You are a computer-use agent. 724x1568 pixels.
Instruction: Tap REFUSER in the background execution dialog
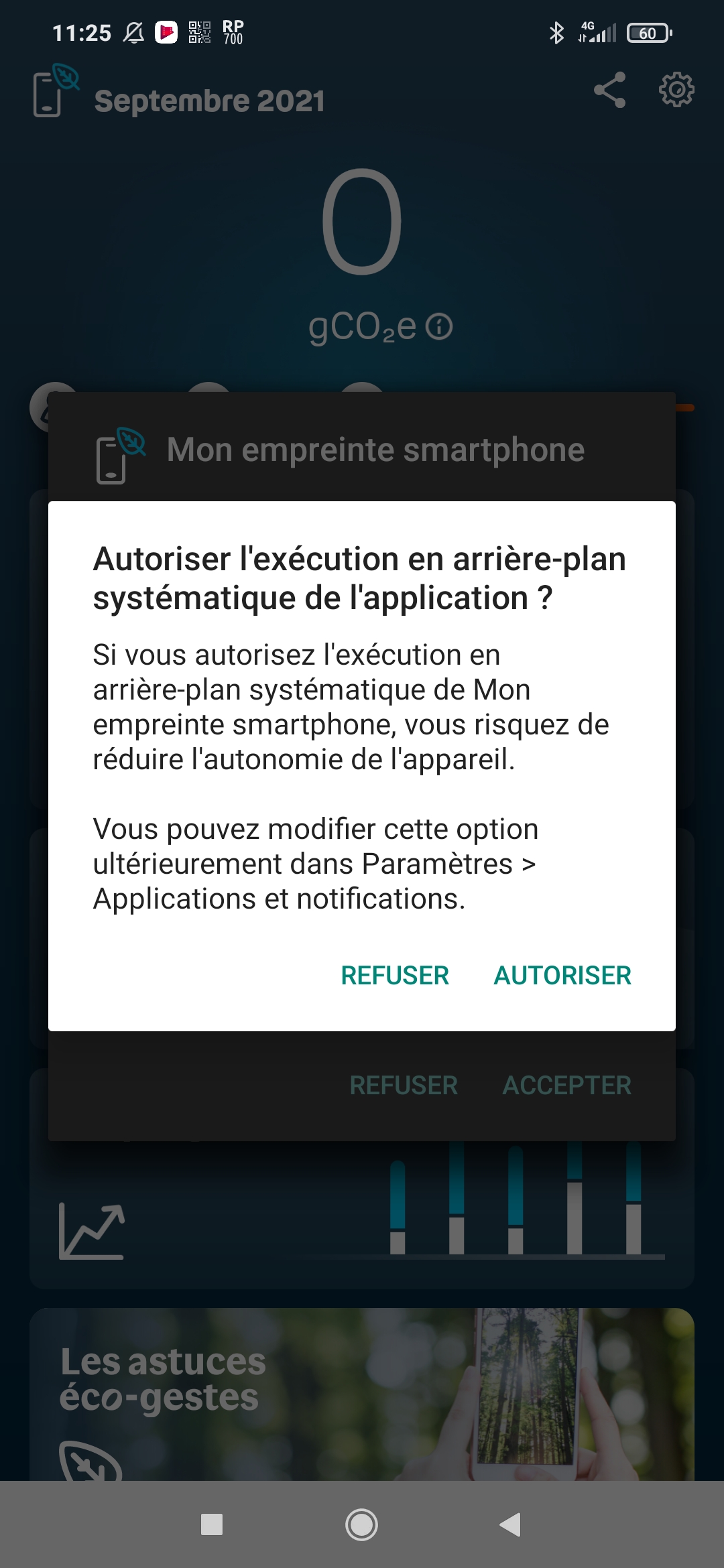[x=395, y=975]
